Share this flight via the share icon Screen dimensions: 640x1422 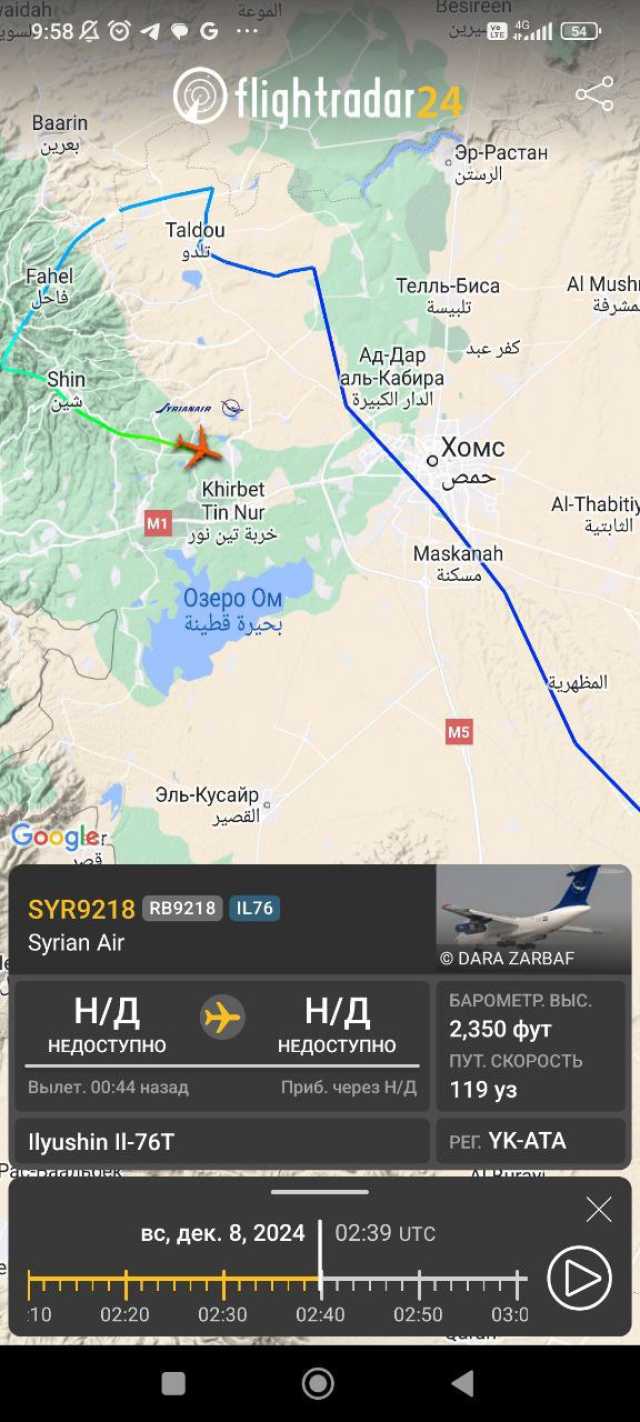[x=594, y=95]
